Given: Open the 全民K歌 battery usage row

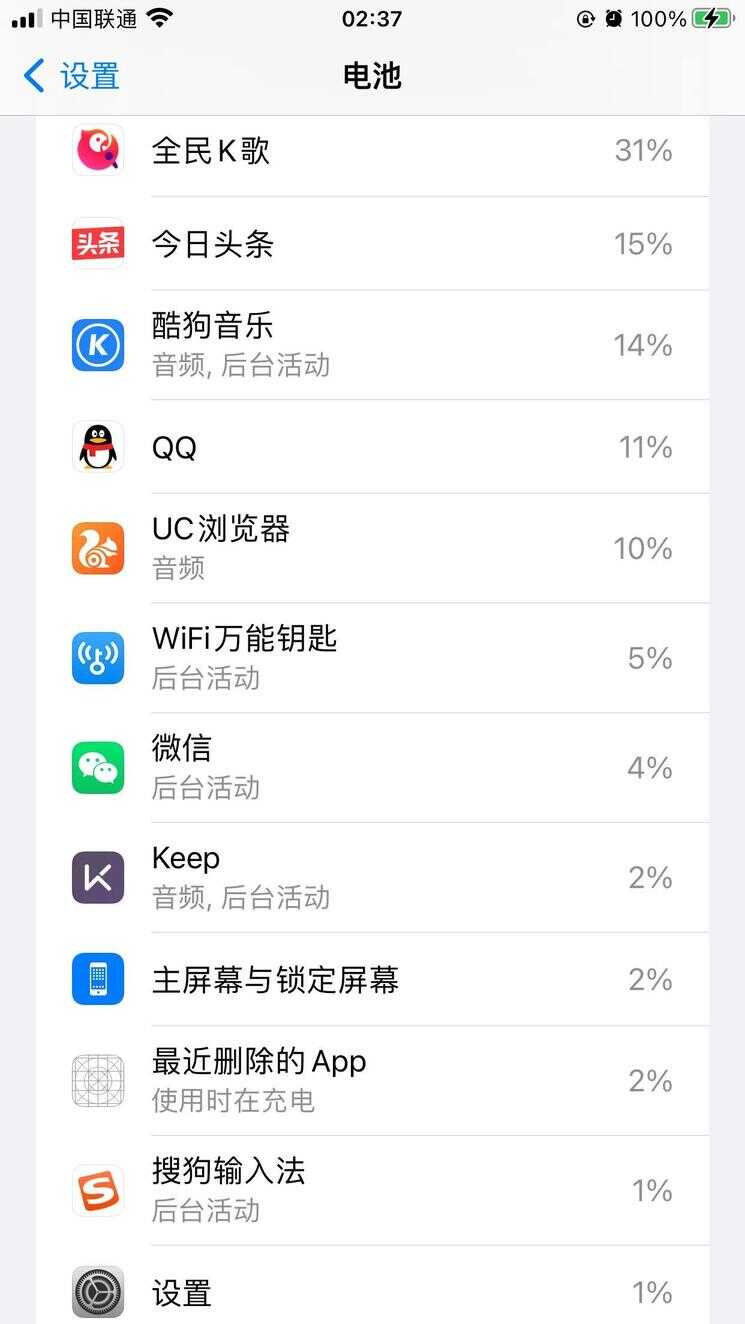Looking at the screenshot, I should (372, 151).
